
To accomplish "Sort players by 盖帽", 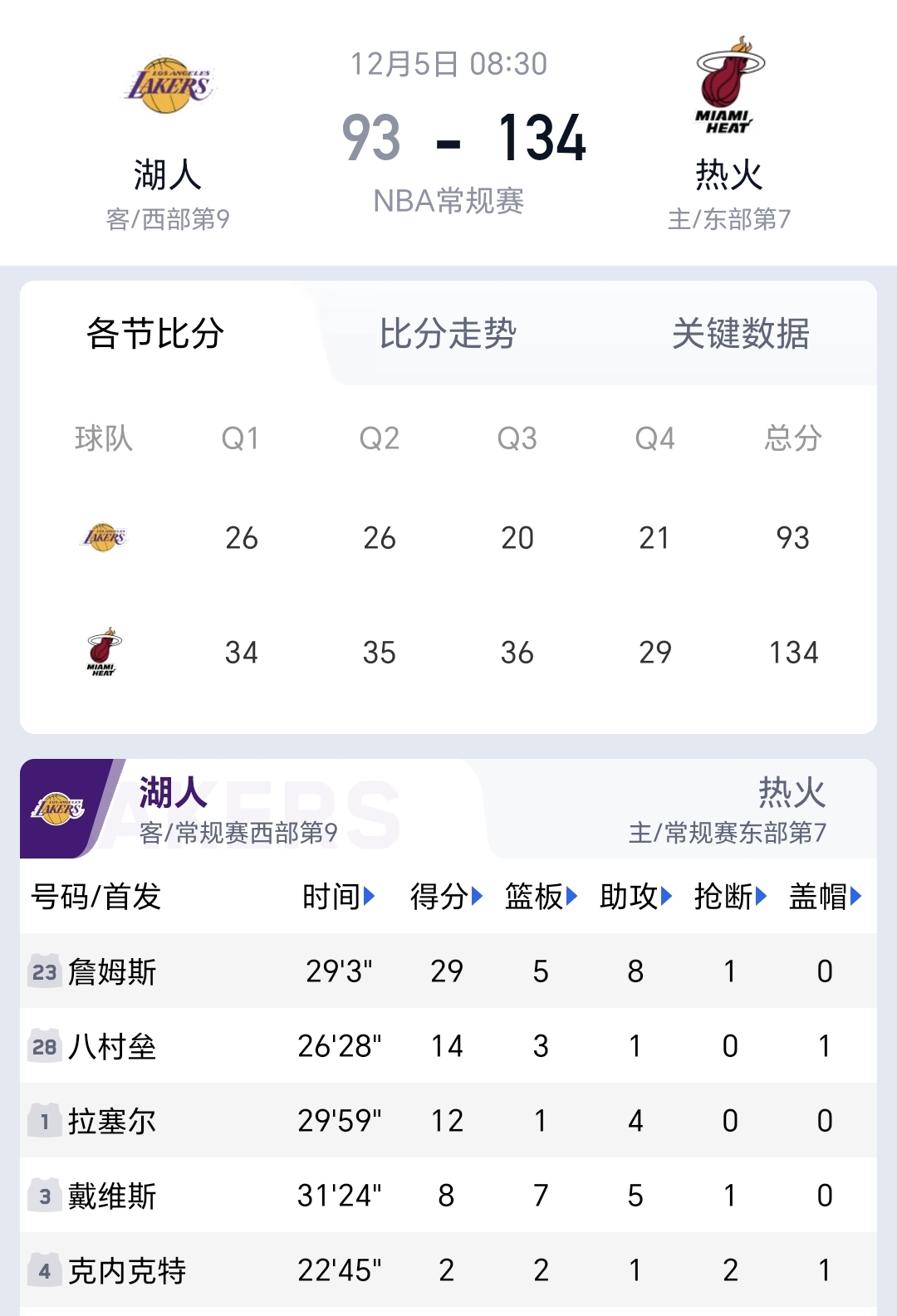I will pyautogui.click(x=825, y=897).
